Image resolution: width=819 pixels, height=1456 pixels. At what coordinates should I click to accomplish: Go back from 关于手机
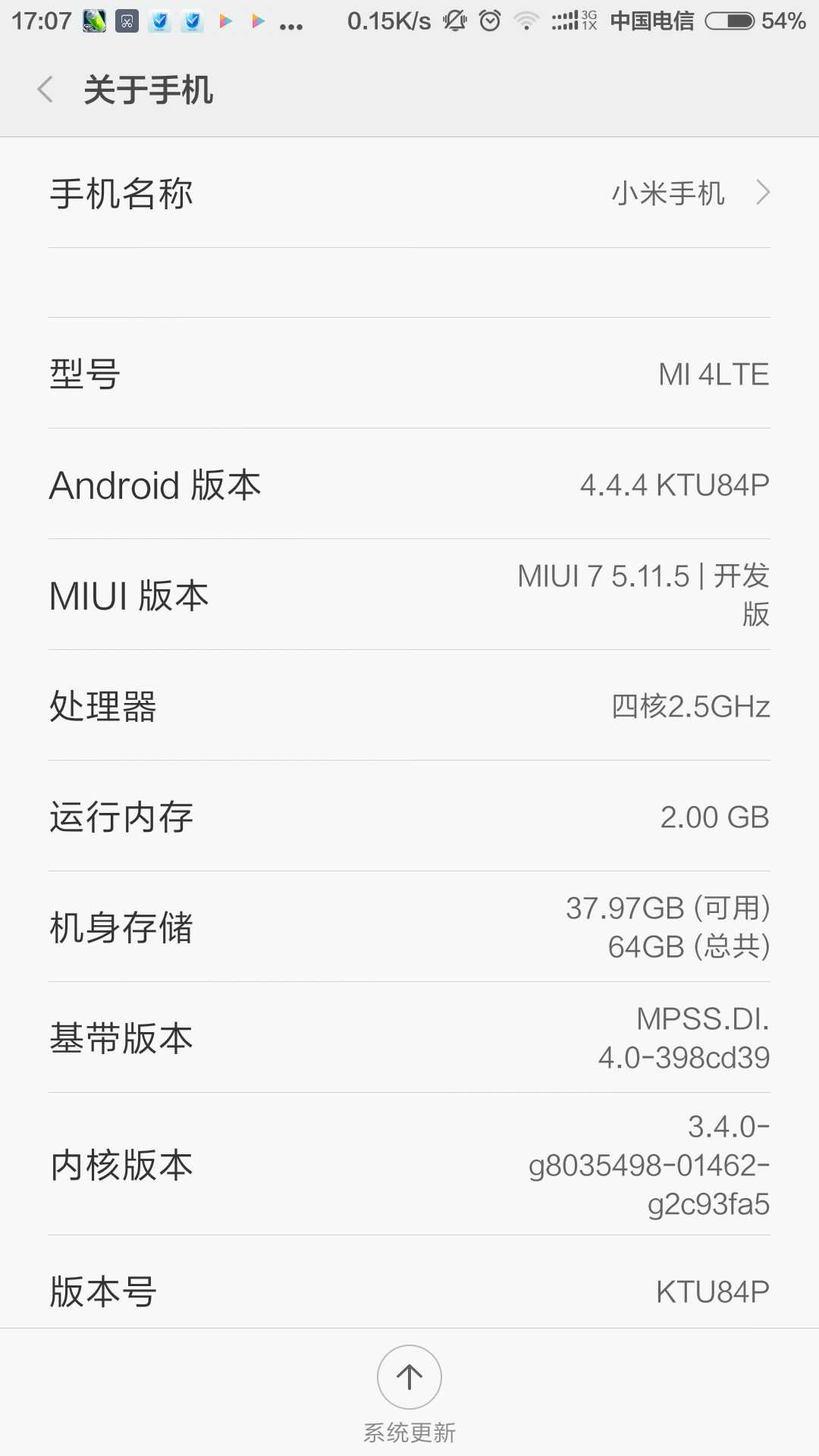(45, 89)
